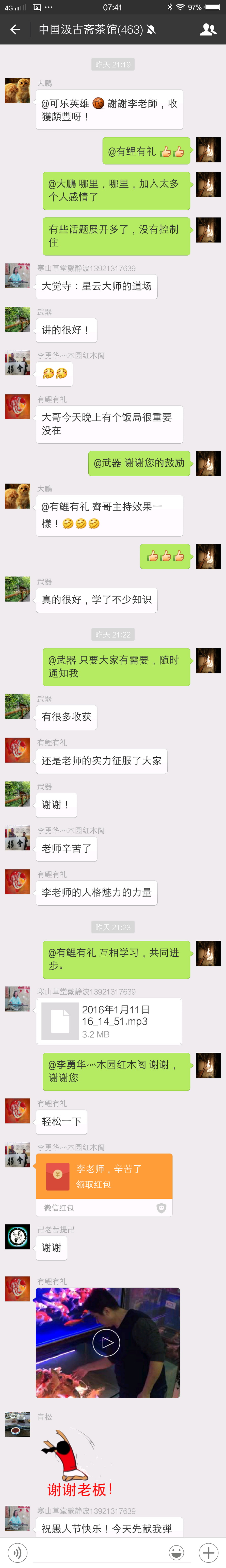226x1568 pixels.
Task: Open group members info icon
Action: point(208,29)
